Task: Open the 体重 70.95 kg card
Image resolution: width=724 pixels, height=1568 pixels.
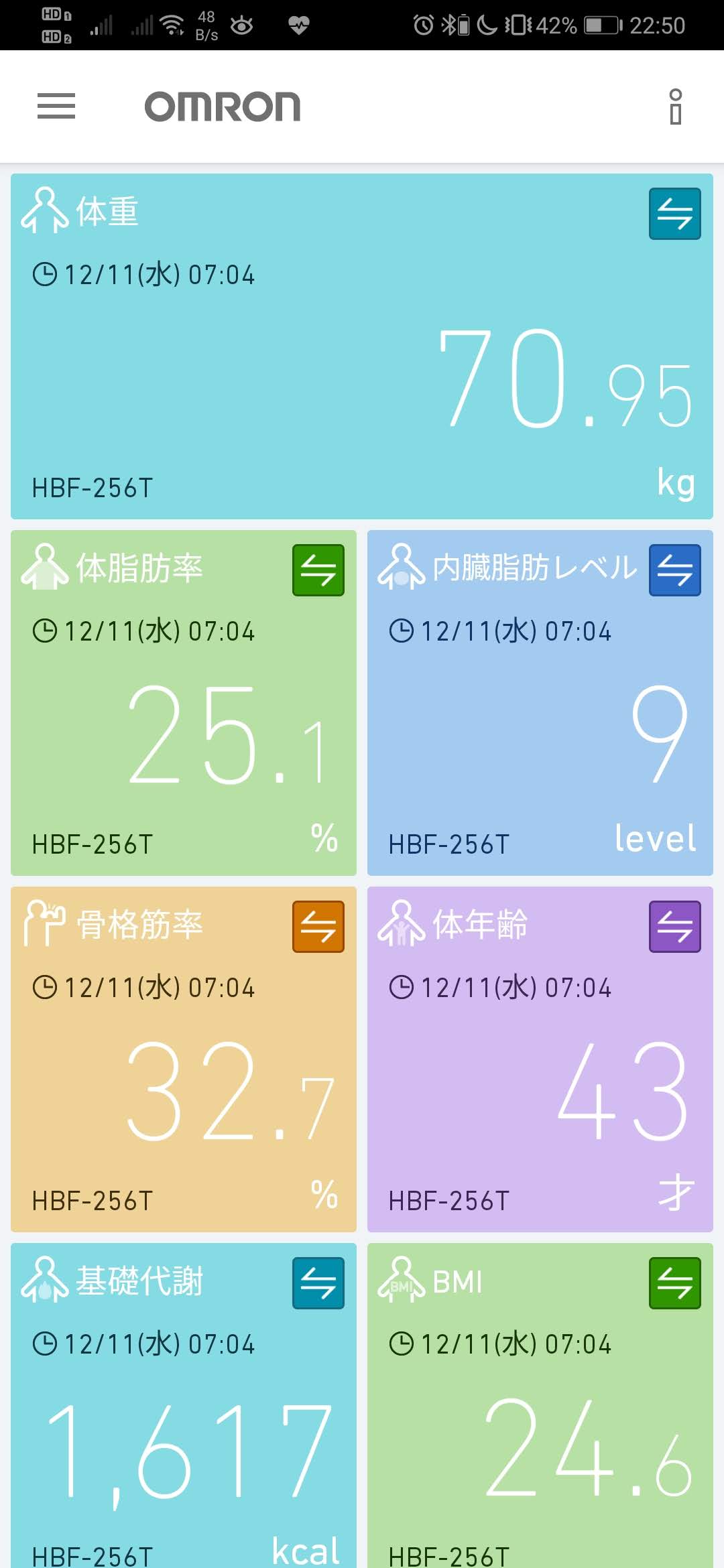Action: tap(362, 346)
